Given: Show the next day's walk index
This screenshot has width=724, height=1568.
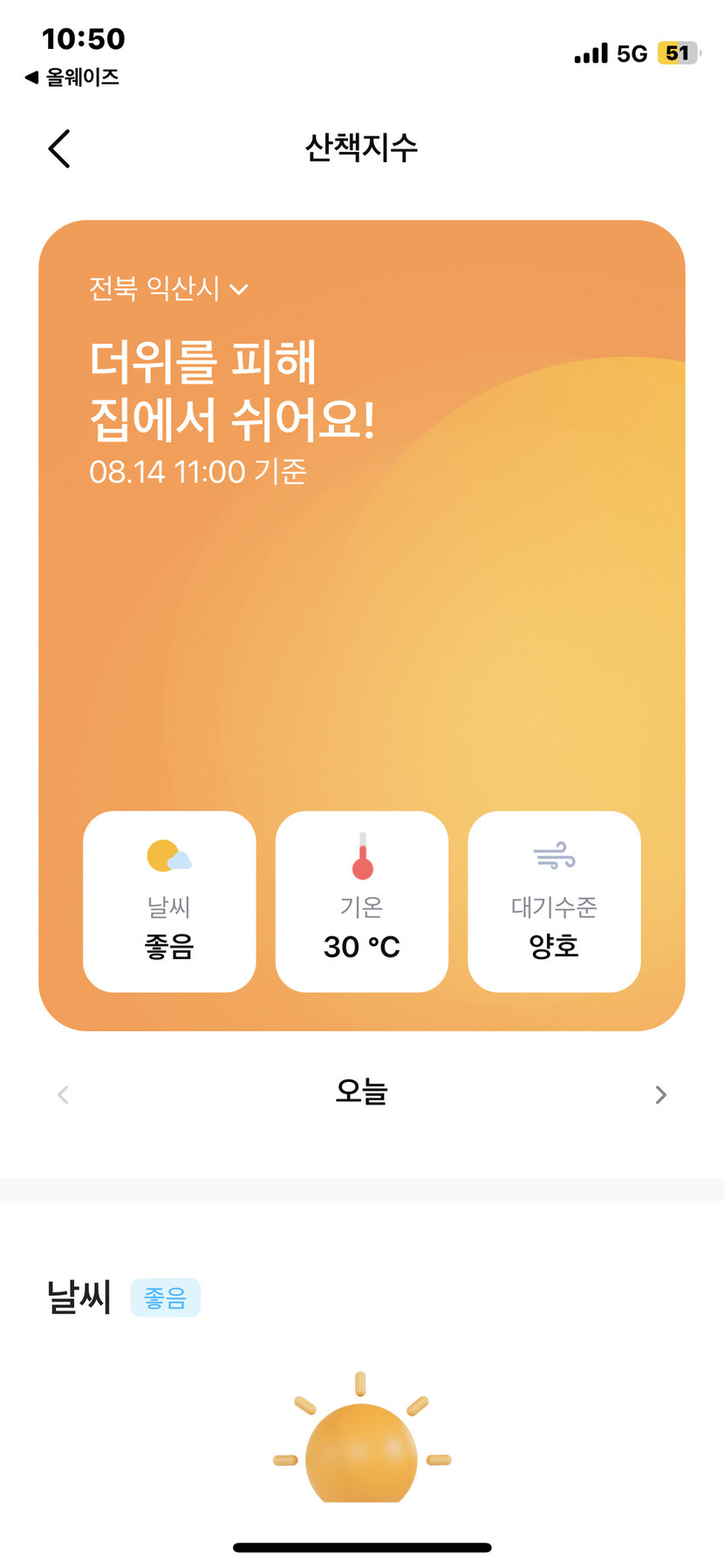Looking at the screenshot, I should pyautogui.click(x=660, y=1095).
